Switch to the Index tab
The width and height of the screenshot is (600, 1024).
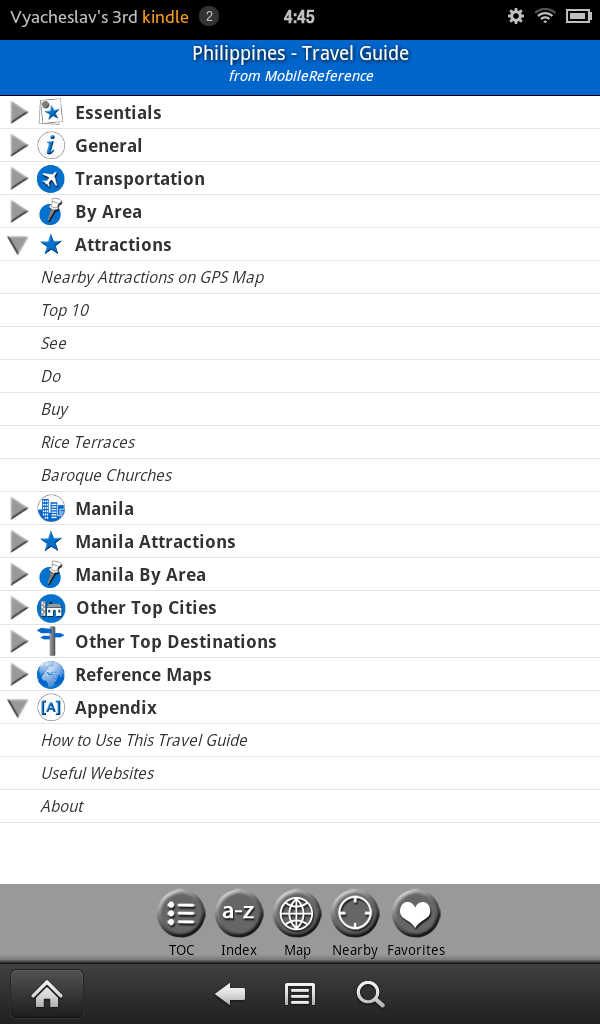[x=239, y=922]
